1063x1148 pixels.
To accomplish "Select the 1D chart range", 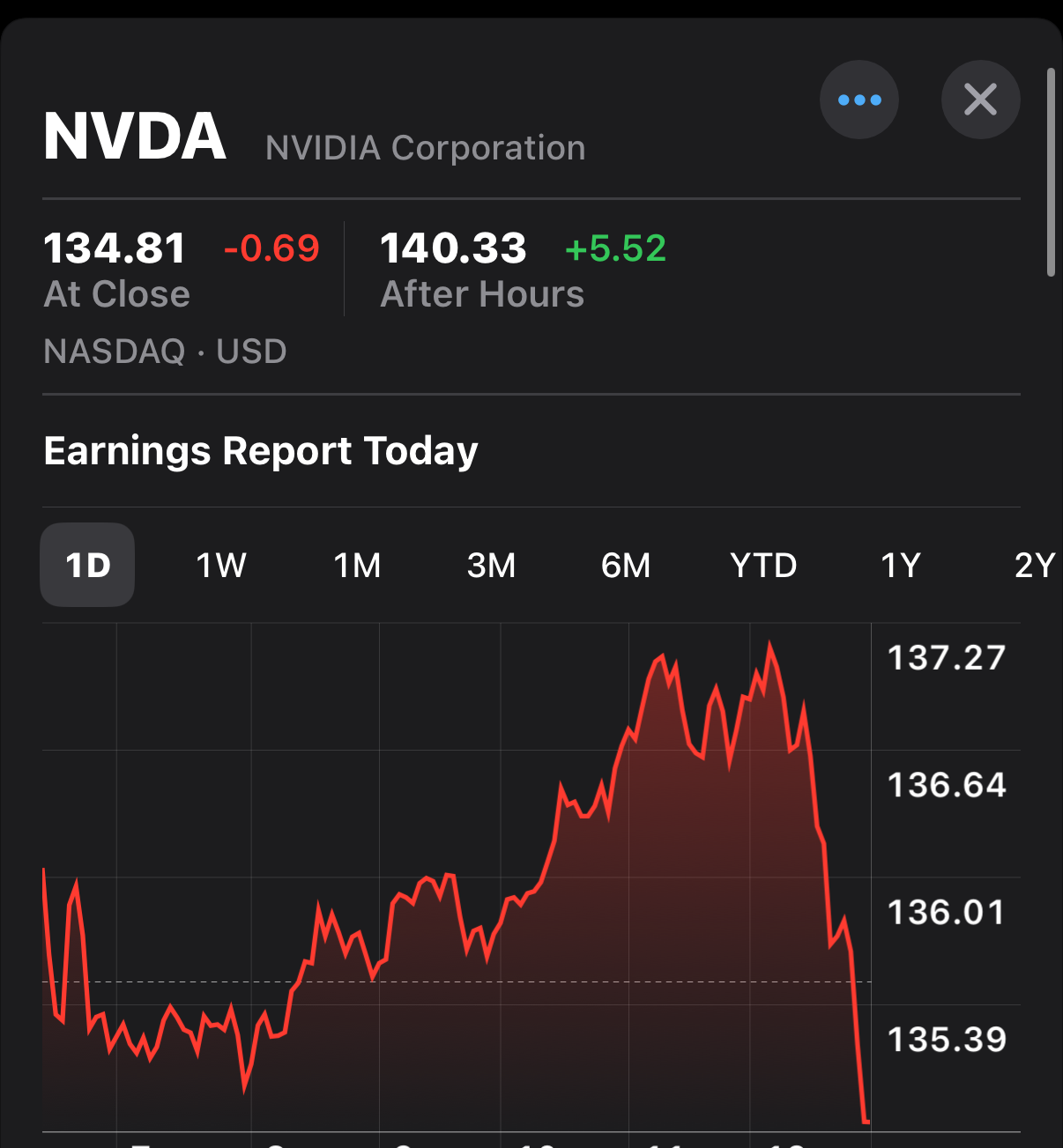I will pos(87,565).
